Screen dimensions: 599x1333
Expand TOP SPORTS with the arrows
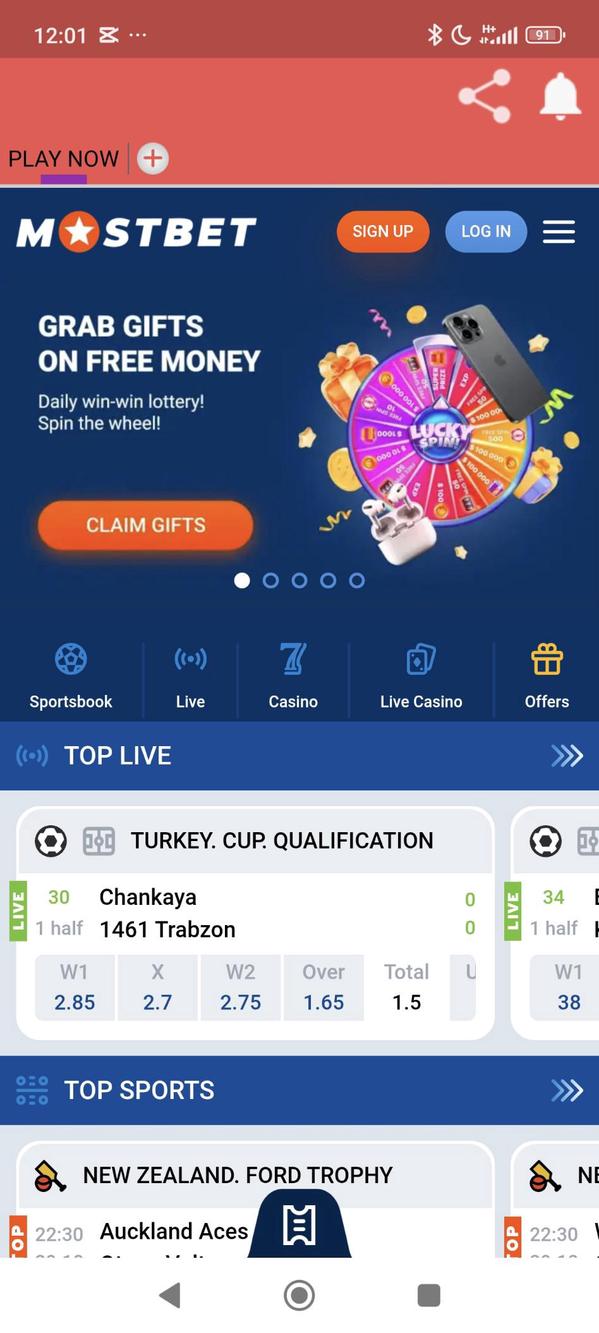coord(567,1090)
